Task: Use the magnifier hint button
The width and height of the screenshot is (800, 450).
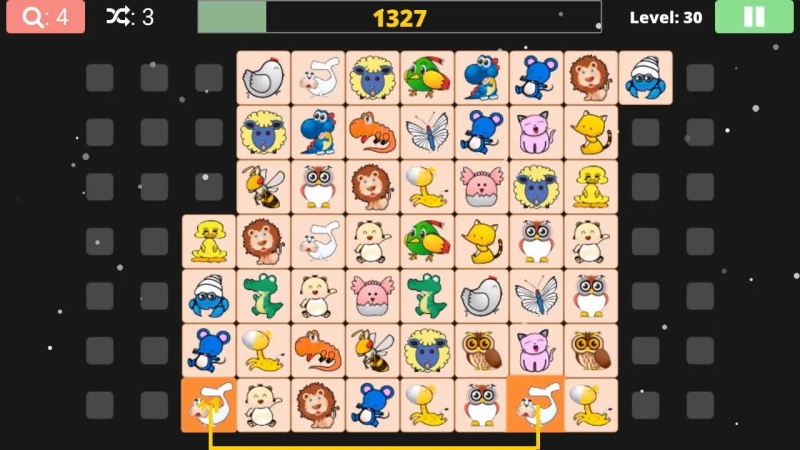Action: click(x=45, y=17)
